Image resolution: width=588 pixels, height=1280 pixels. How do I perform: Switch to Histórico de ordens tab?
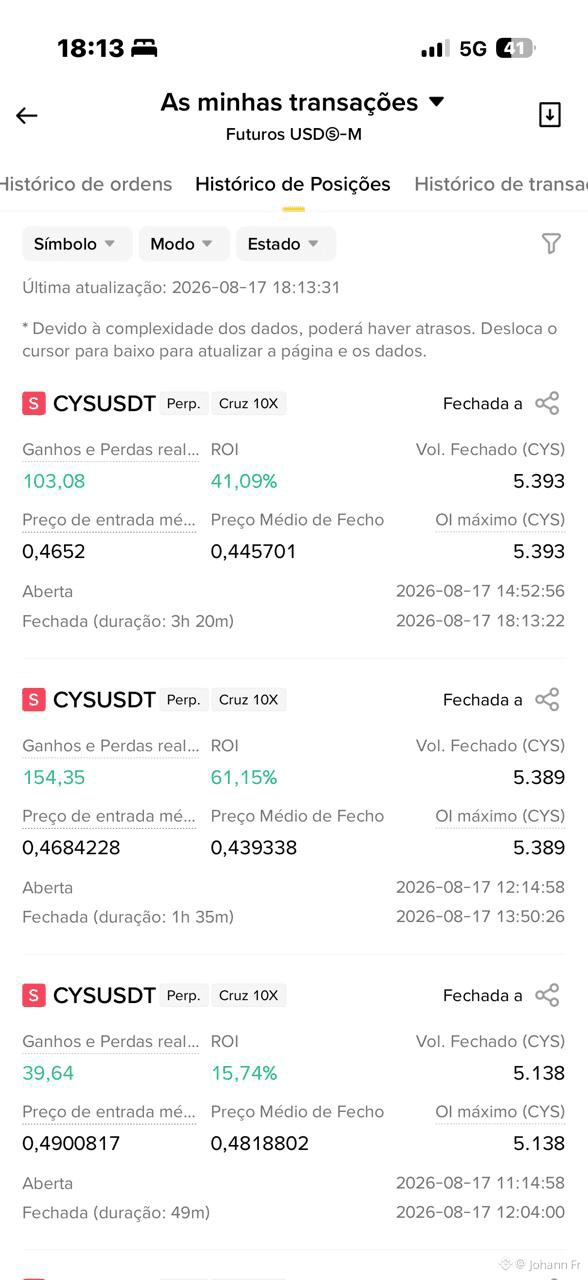[x=86, y=184]
